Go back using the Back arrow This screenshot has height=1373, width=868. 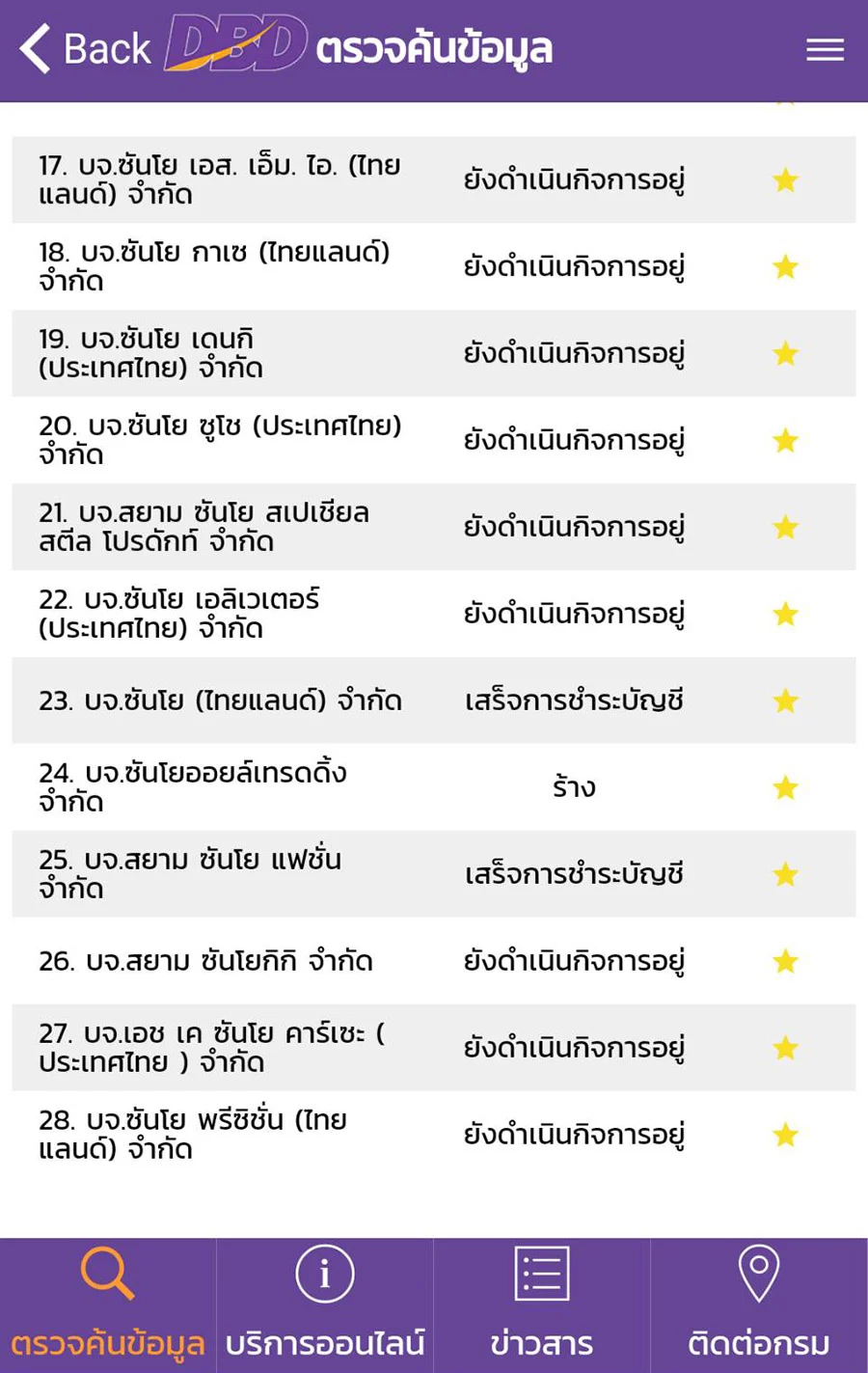[x=85, y=48]
